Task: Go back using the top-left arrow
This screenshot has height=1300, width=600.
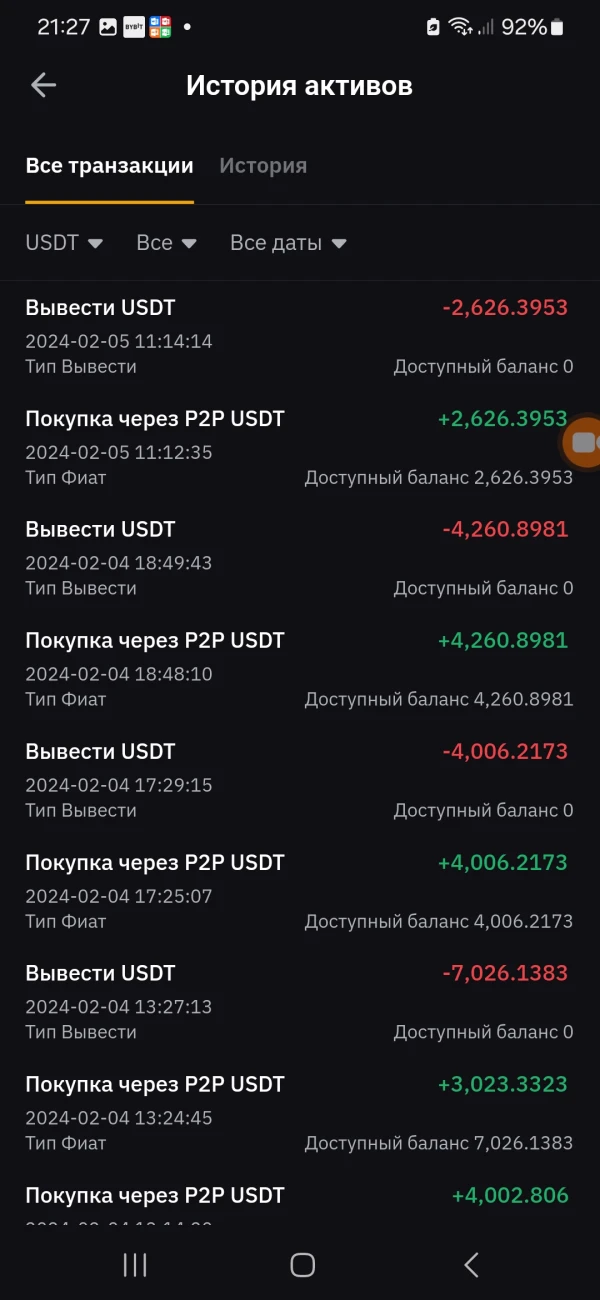Action: coord(43,86)
